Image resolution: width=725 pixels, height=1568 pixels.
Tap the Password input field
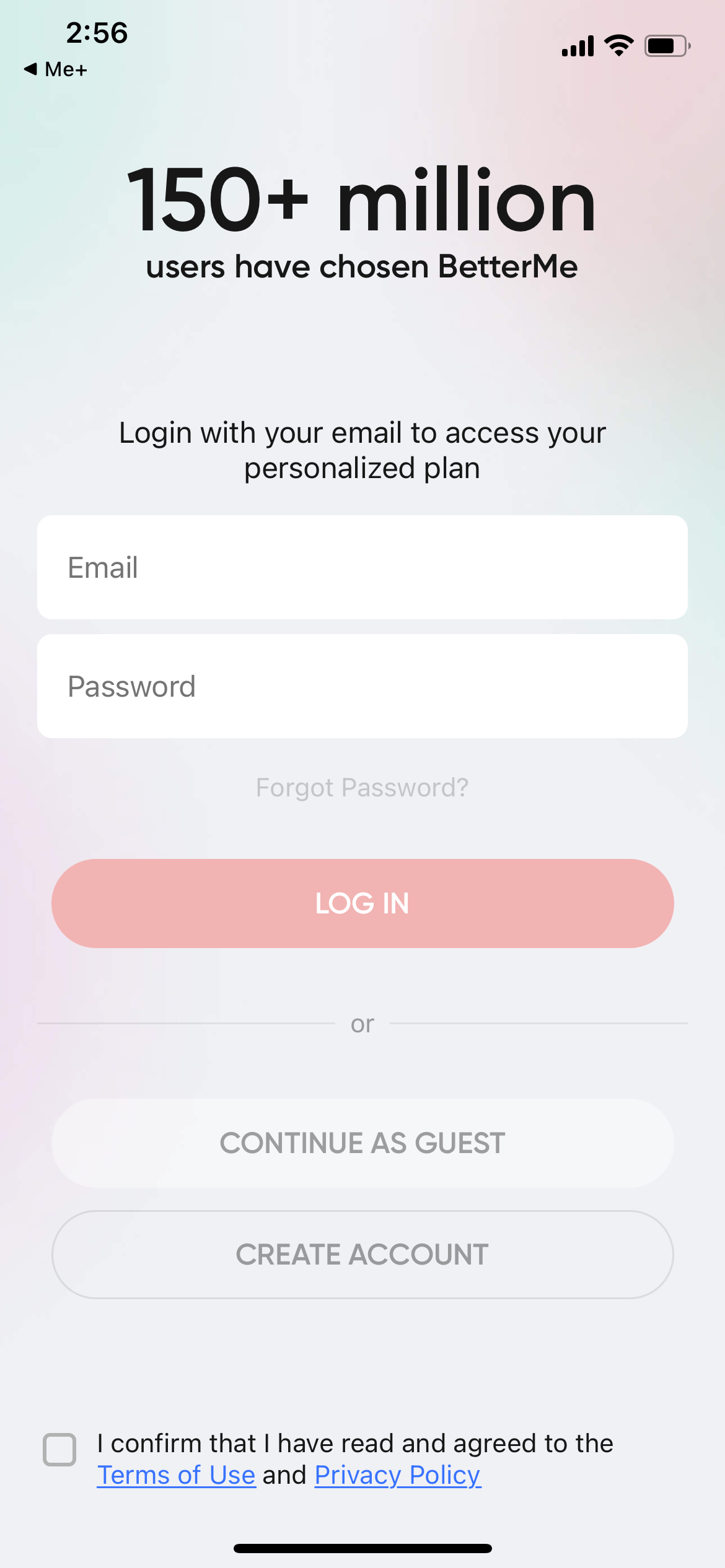362,686
